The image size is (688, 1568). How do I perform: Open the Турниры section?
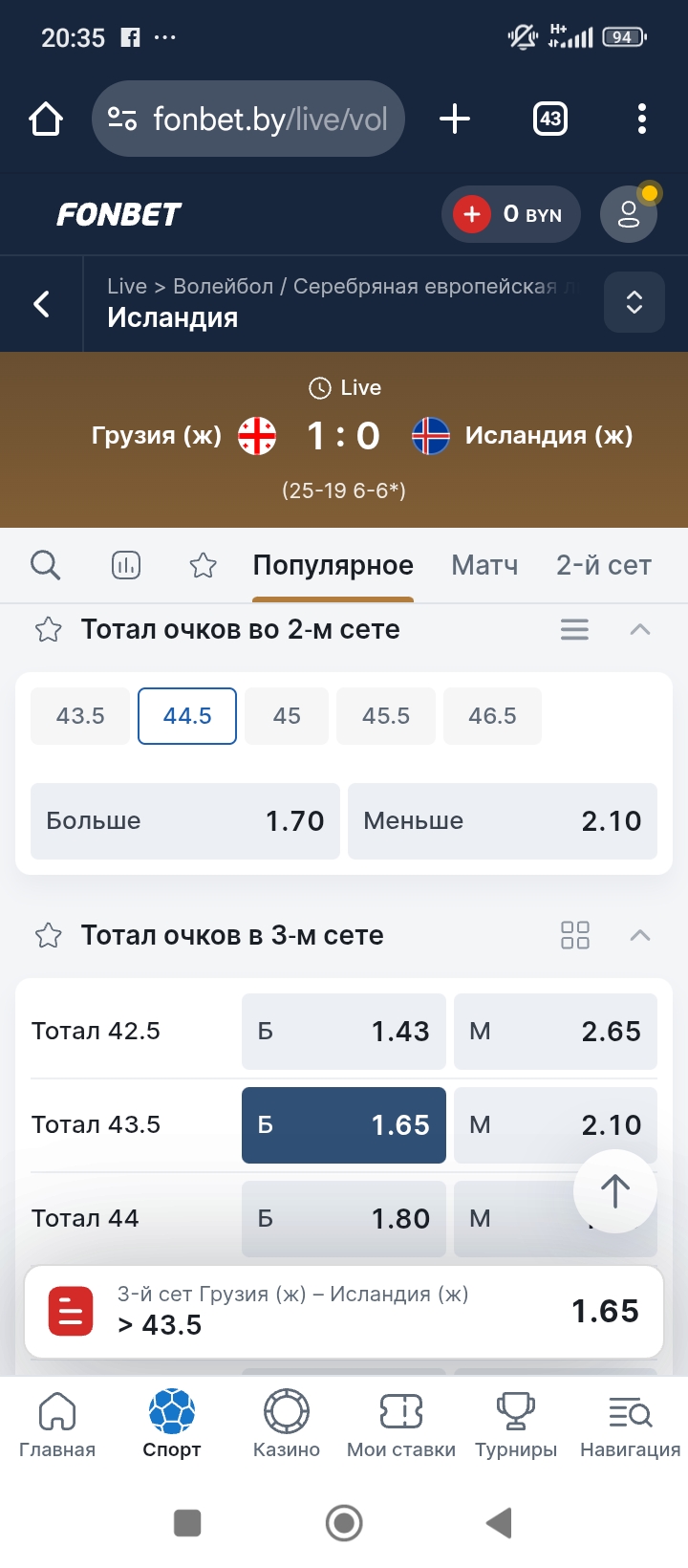(x=515, y=1422)
